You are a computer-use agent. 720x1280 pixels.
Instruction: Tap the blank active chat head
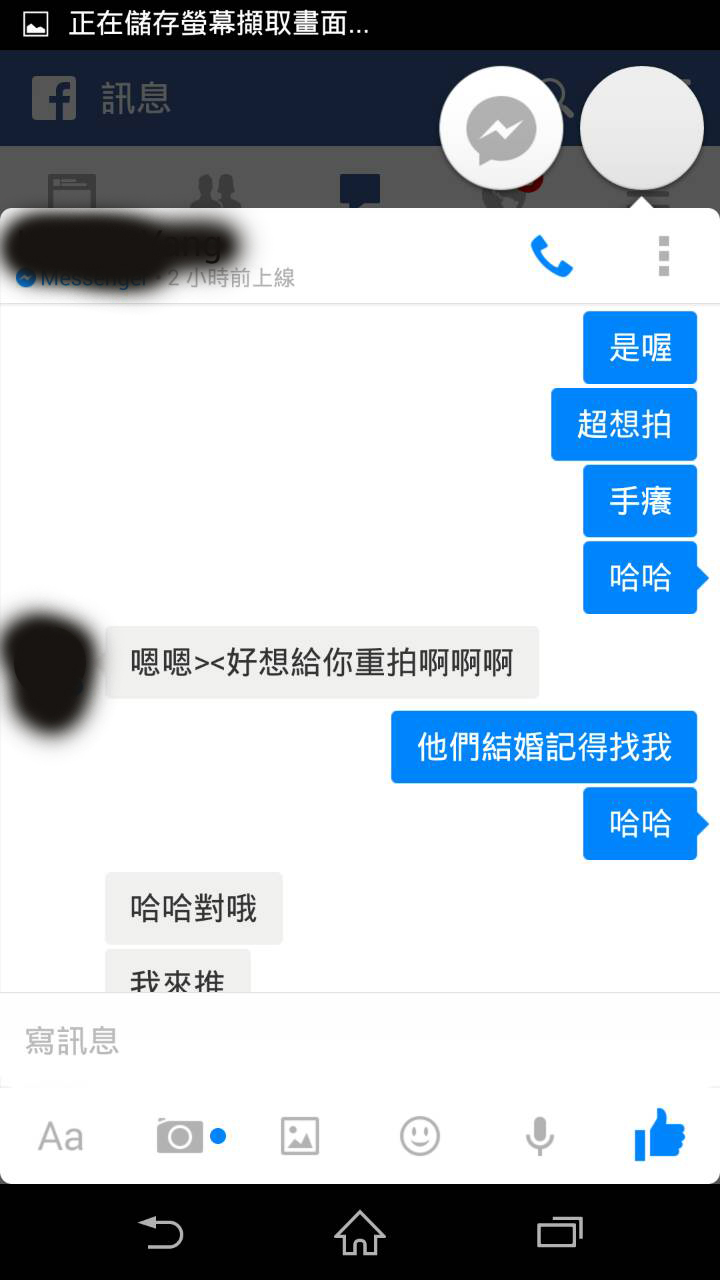click(642, 129)
